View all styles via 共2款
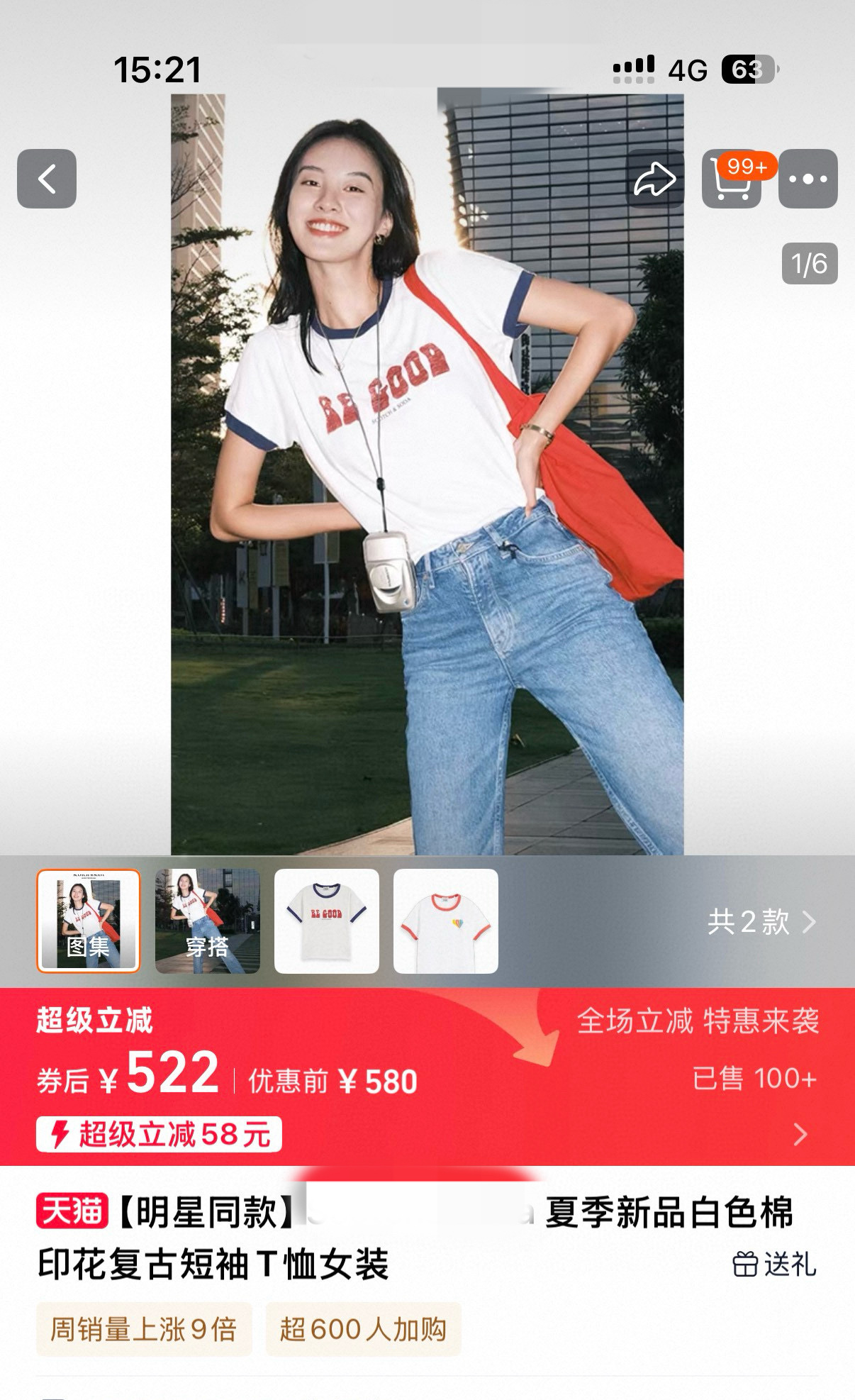Screen dimensions: 855x1400 coord(762,922)
